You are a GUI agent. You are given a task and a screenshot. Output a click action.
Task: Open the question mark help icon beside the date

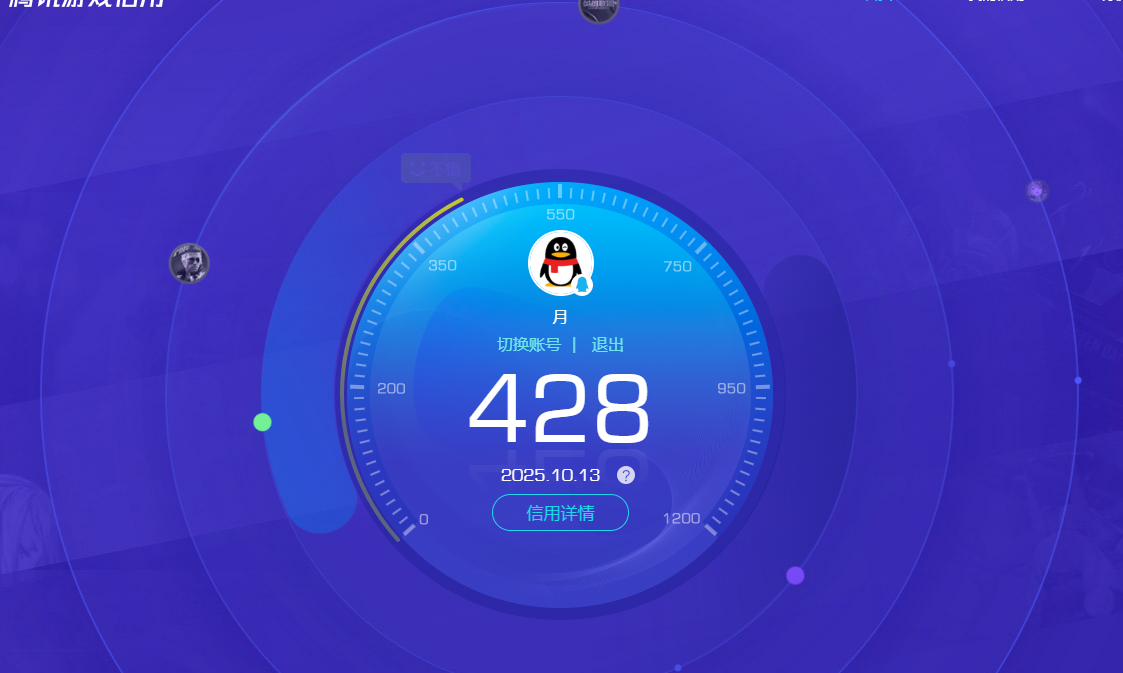pyautogui.click(x=626, y=475)
